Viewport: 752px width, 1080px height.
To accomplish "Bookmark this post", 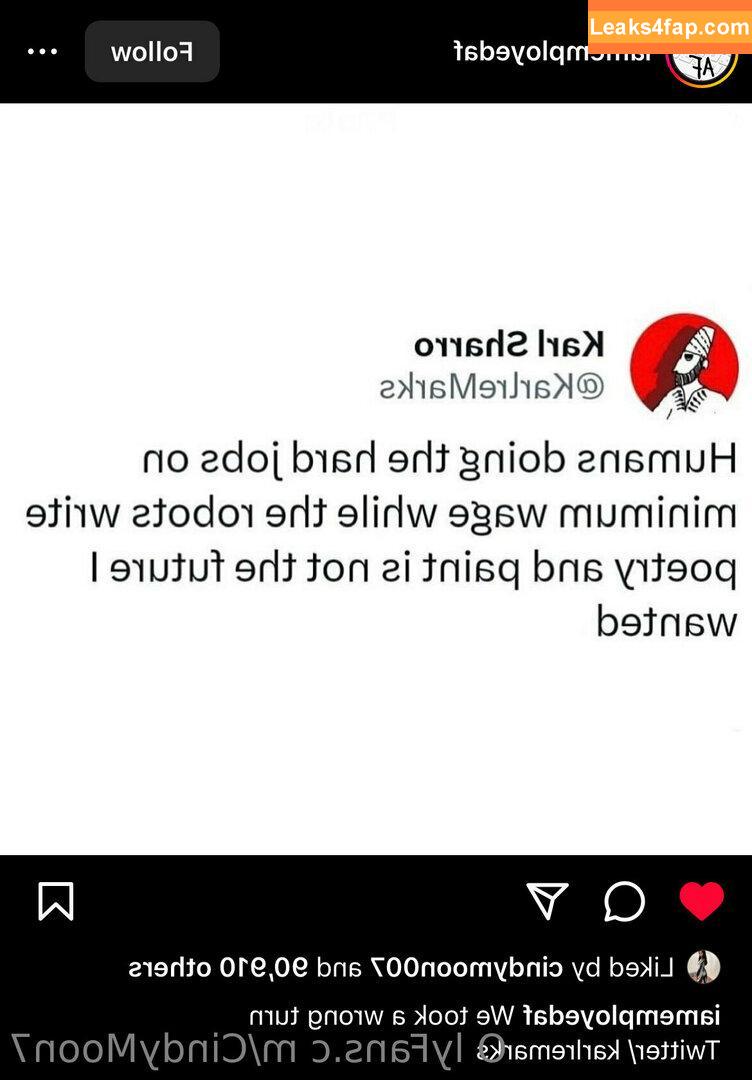I will click(x=56, y=901).
